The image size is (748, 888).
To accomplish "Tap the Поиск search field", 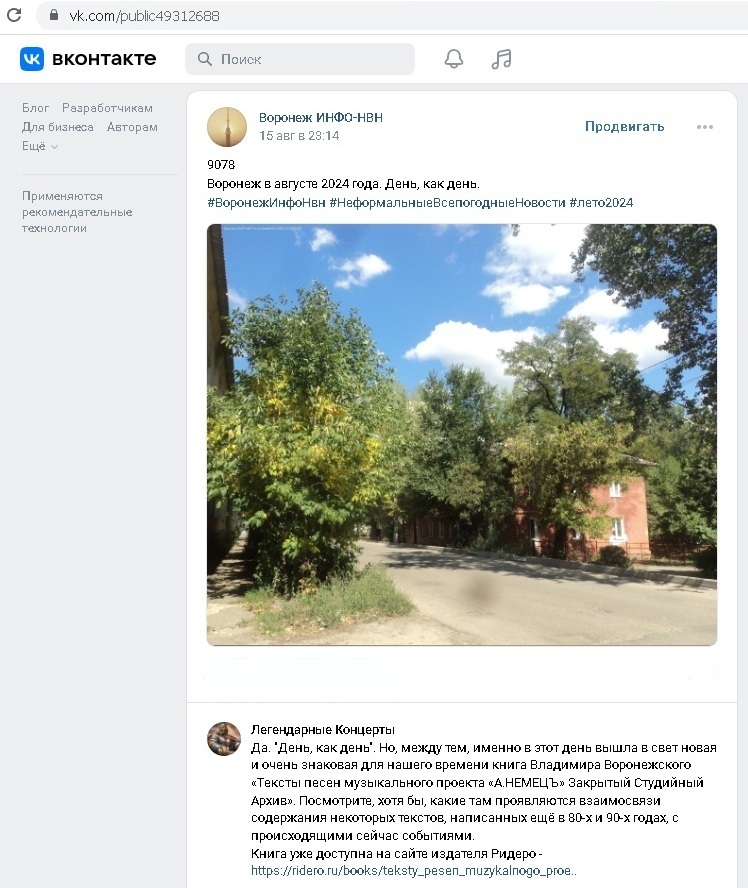I will coord(300,59).
